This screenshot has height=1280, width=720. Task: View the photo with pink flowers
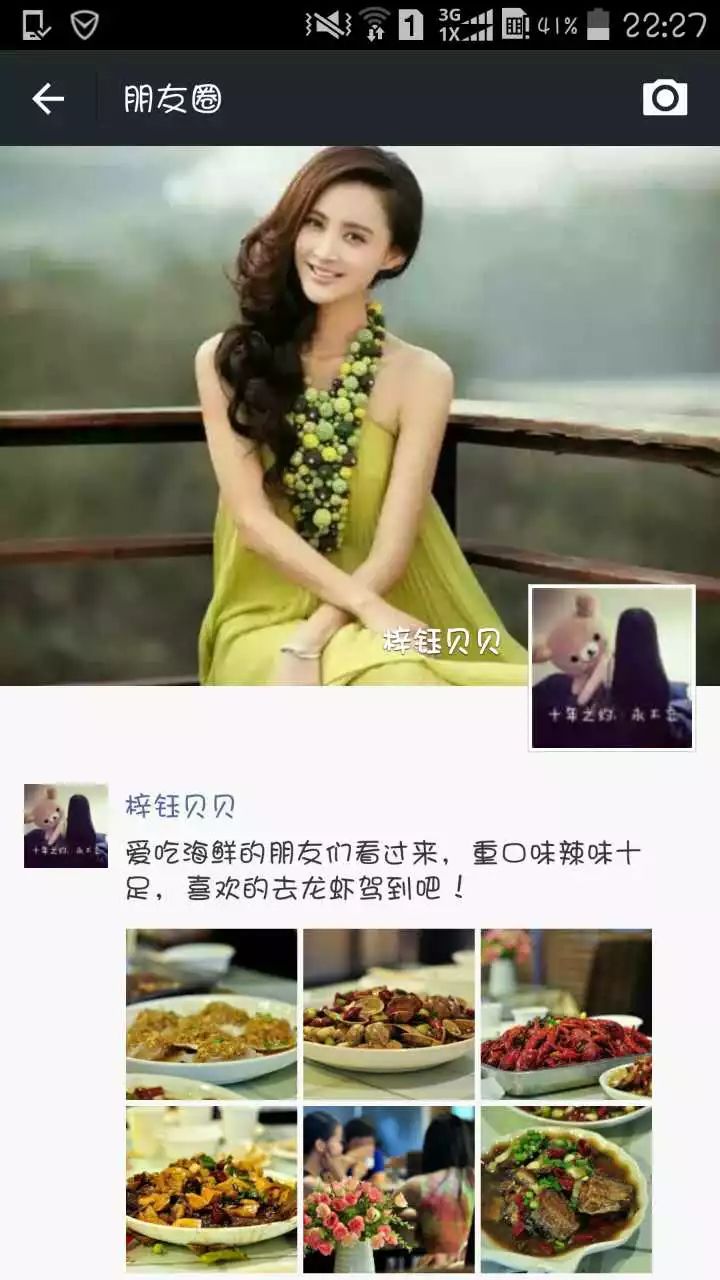[x=389, y=1188]
